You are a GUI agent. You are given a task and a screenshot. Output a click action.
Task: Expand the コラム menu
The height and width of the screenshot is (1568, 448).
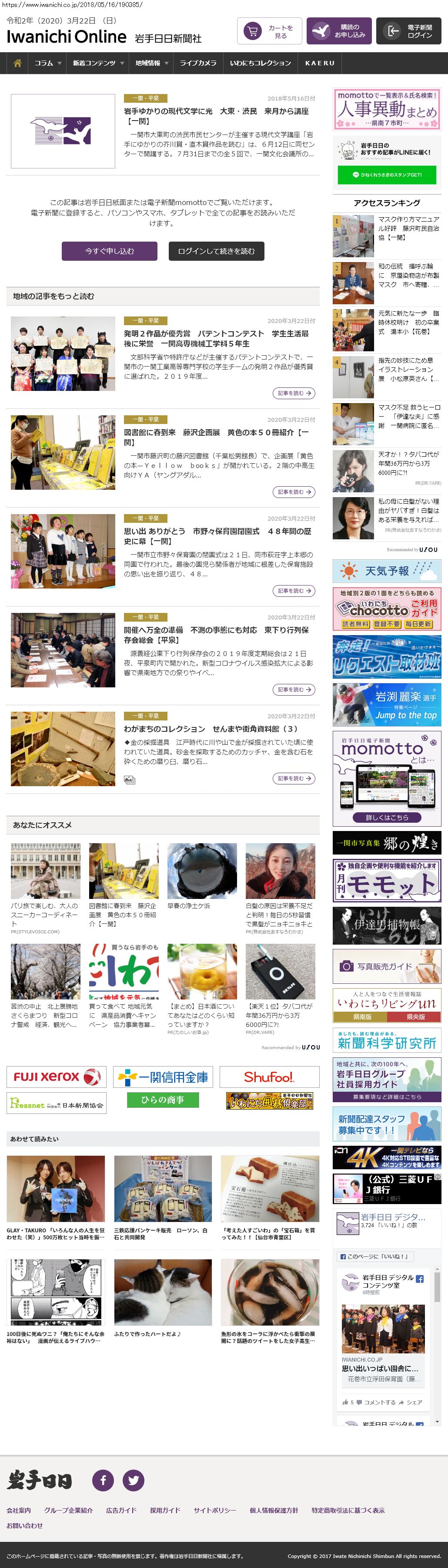point(47,63)
